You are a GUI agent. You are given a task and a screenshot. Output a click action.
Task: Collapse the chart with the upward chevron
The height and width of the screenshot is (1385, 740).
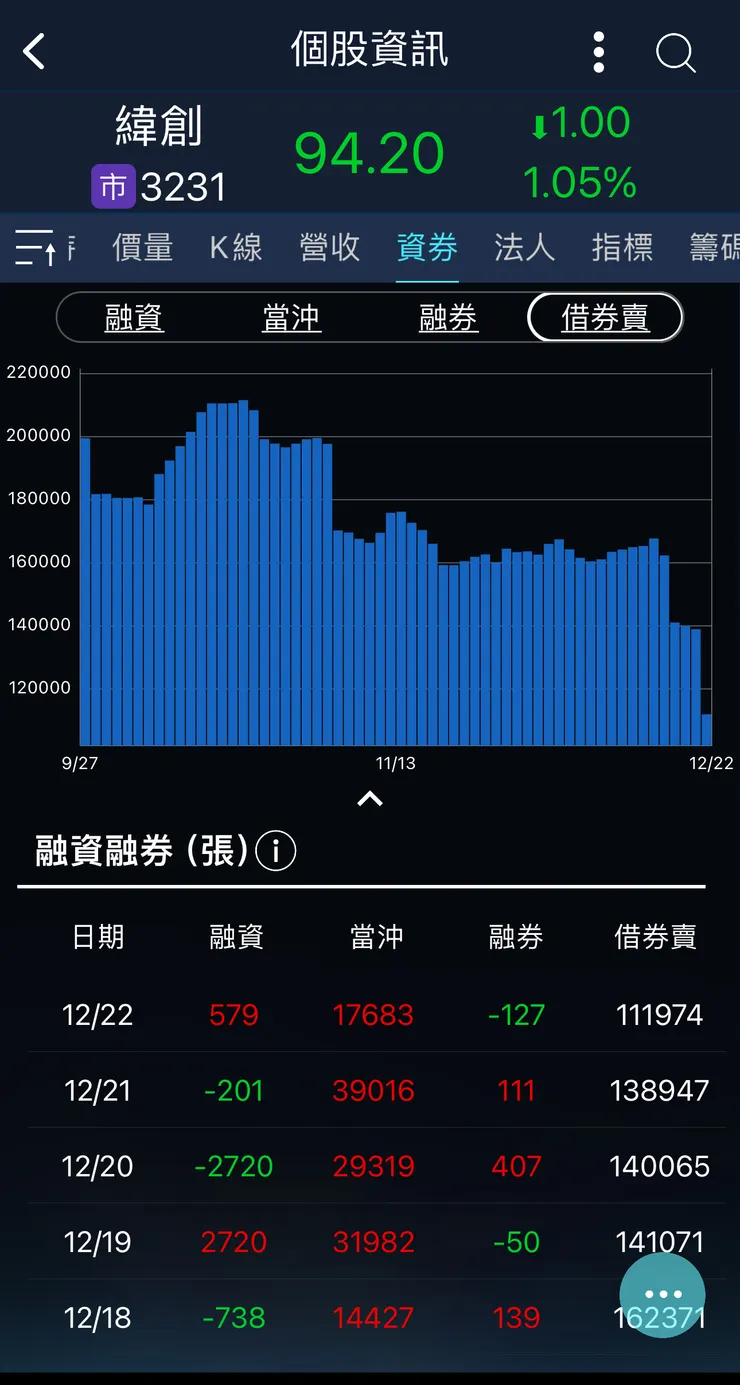pyautogui.click(x=370, y=797)
